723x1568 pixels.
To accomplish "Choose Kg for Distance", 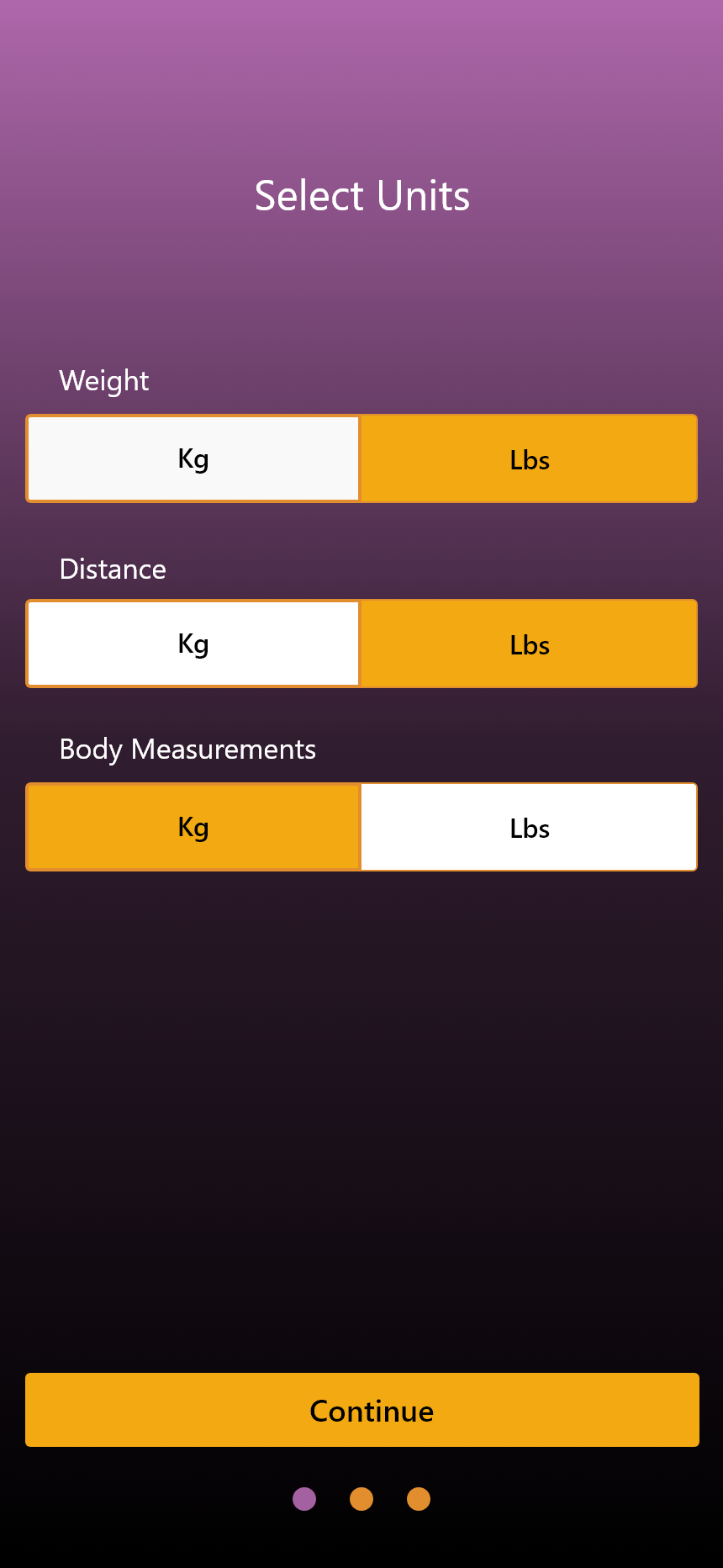I will click(193, 644).
